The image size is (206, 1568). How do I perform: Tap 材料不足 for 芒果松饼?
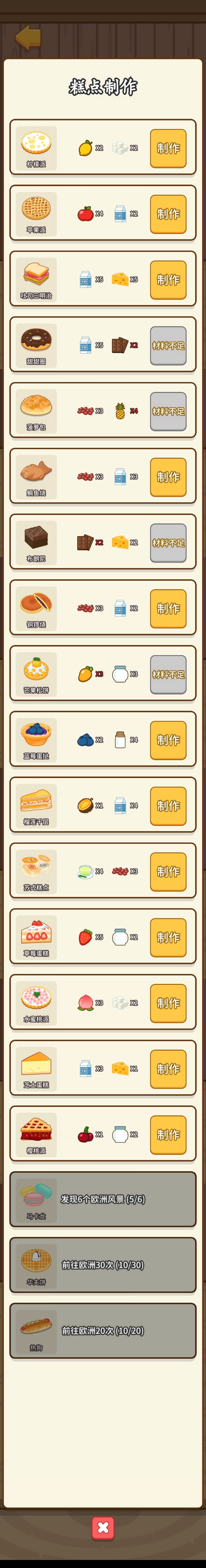168,674
